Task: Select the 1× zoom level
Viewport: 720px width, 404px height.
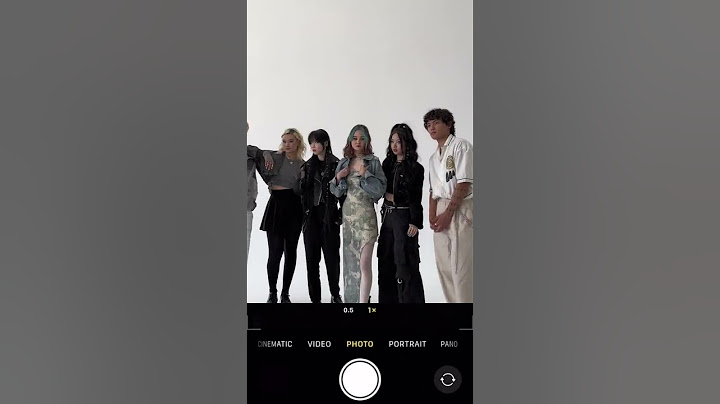Action: coord(371,310)
